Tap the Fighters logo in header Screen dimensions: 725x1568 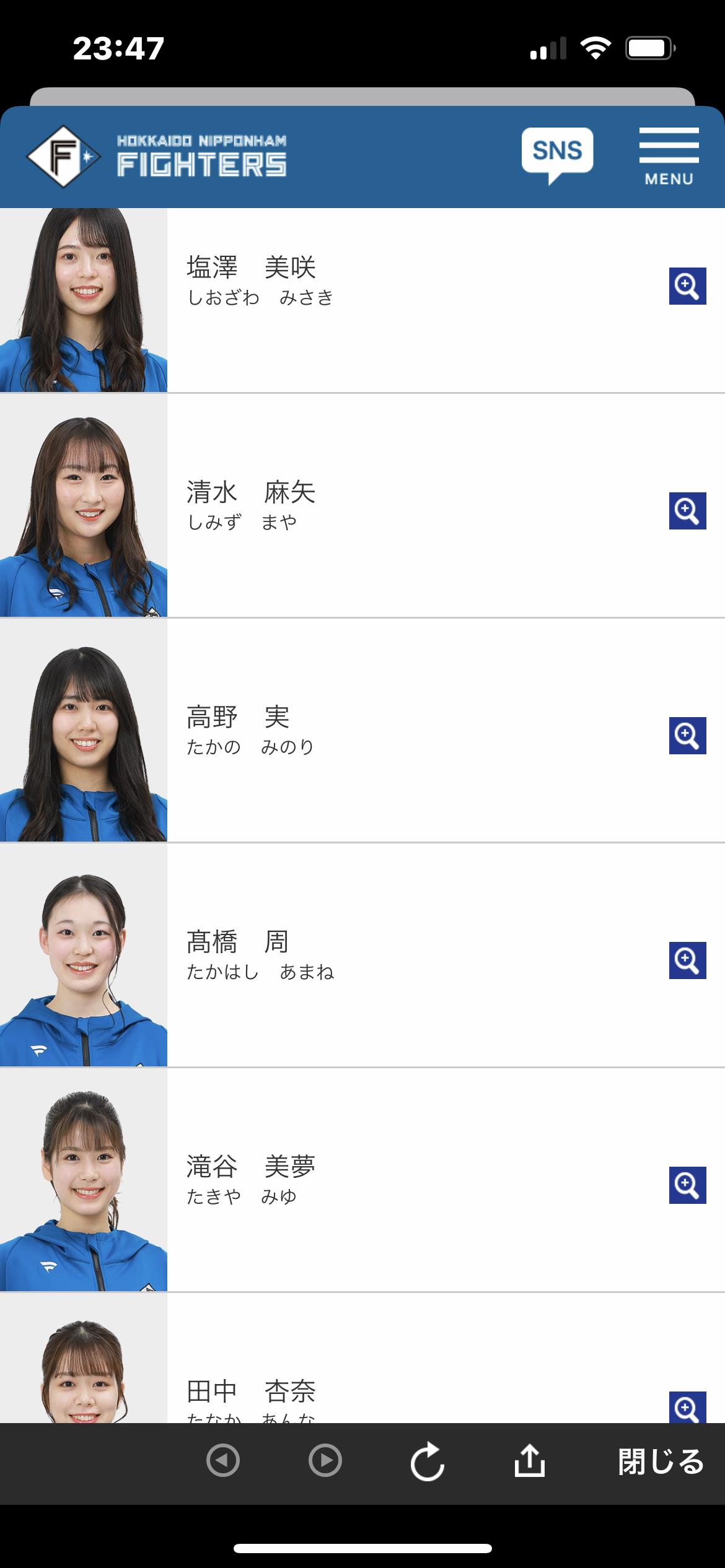click(156, 157)
